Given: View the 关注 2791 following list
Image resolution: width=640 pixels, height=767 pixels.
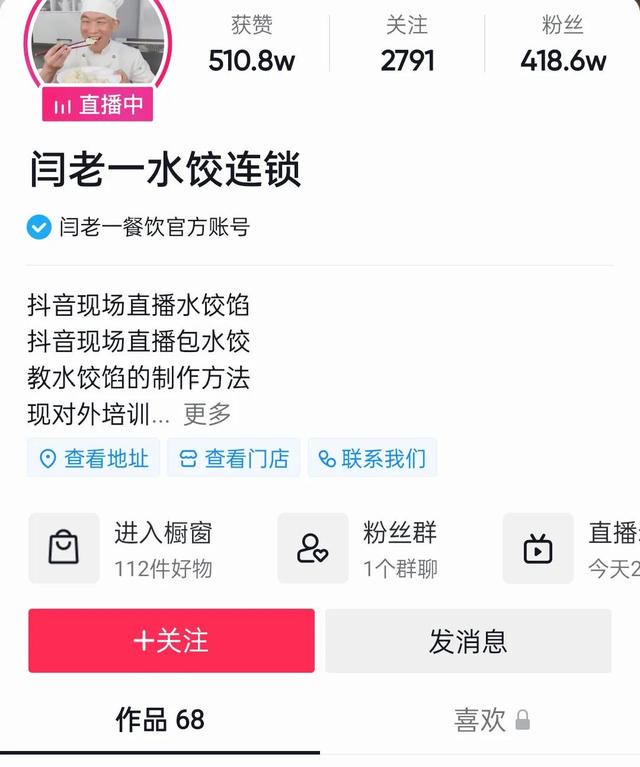Looking at the screenshot, I should (407, 45).
